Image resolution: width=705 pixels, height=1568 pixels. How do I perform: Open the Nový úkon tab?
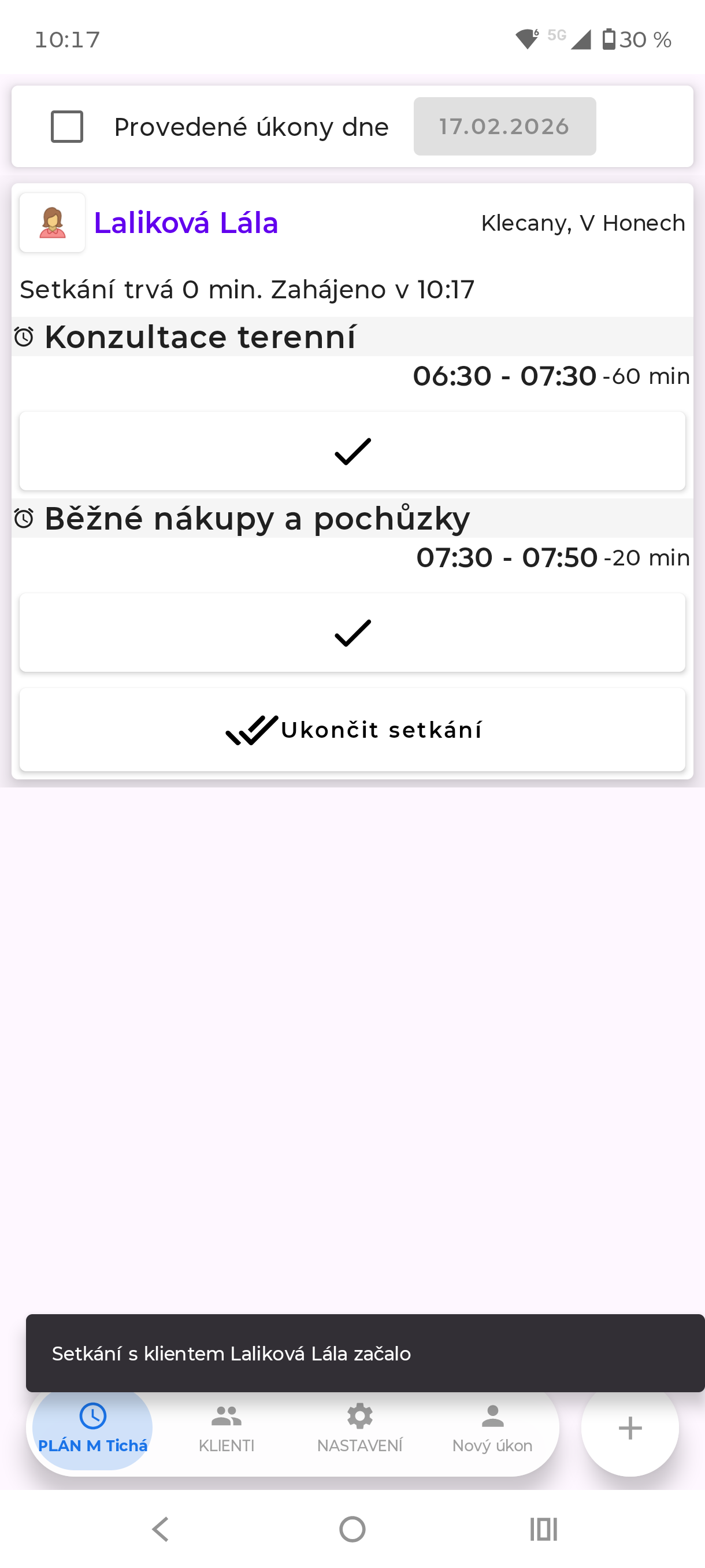click(492, 1428)
